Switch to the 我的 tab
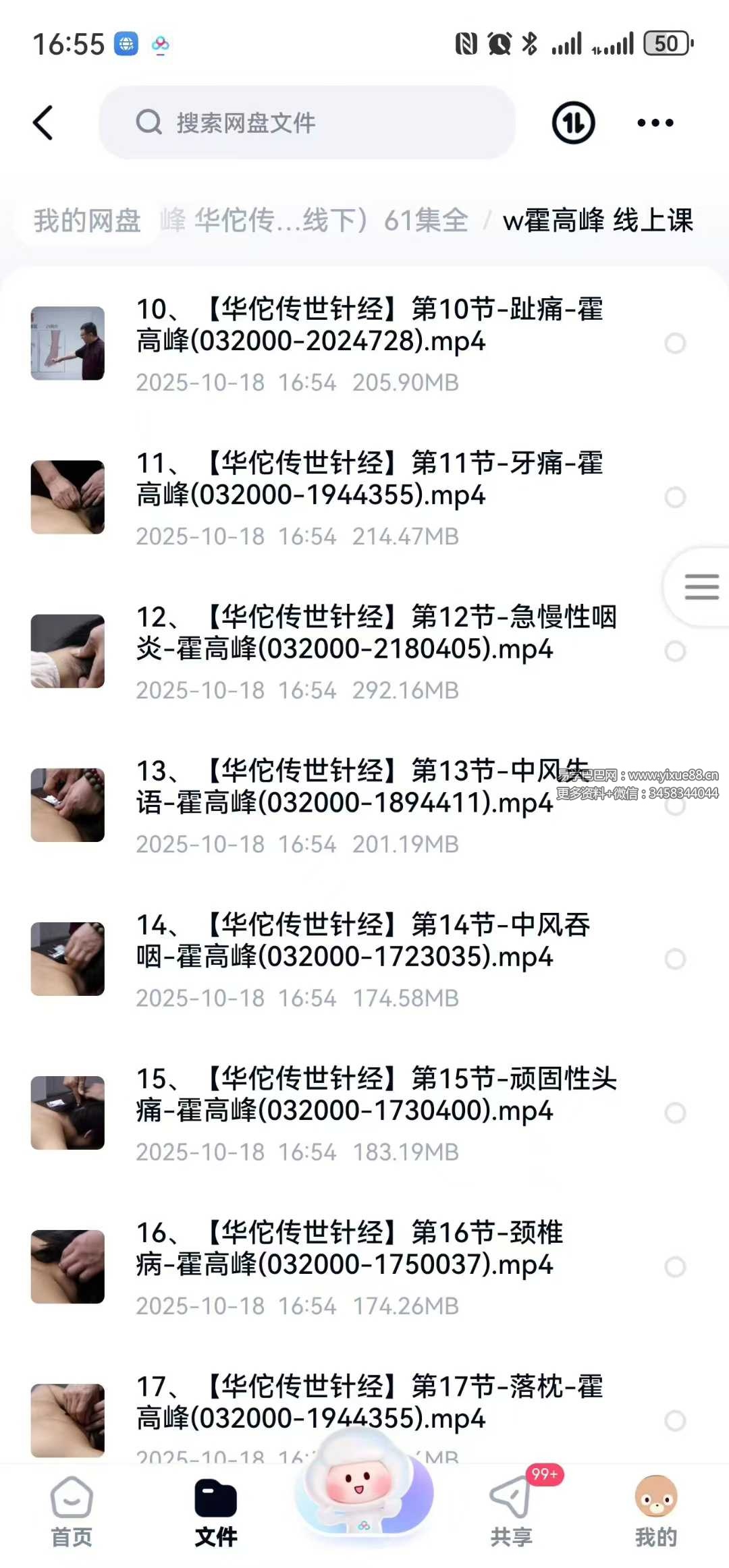Viewport: 729px width, 1568px height. click(x=655, y=1513)
